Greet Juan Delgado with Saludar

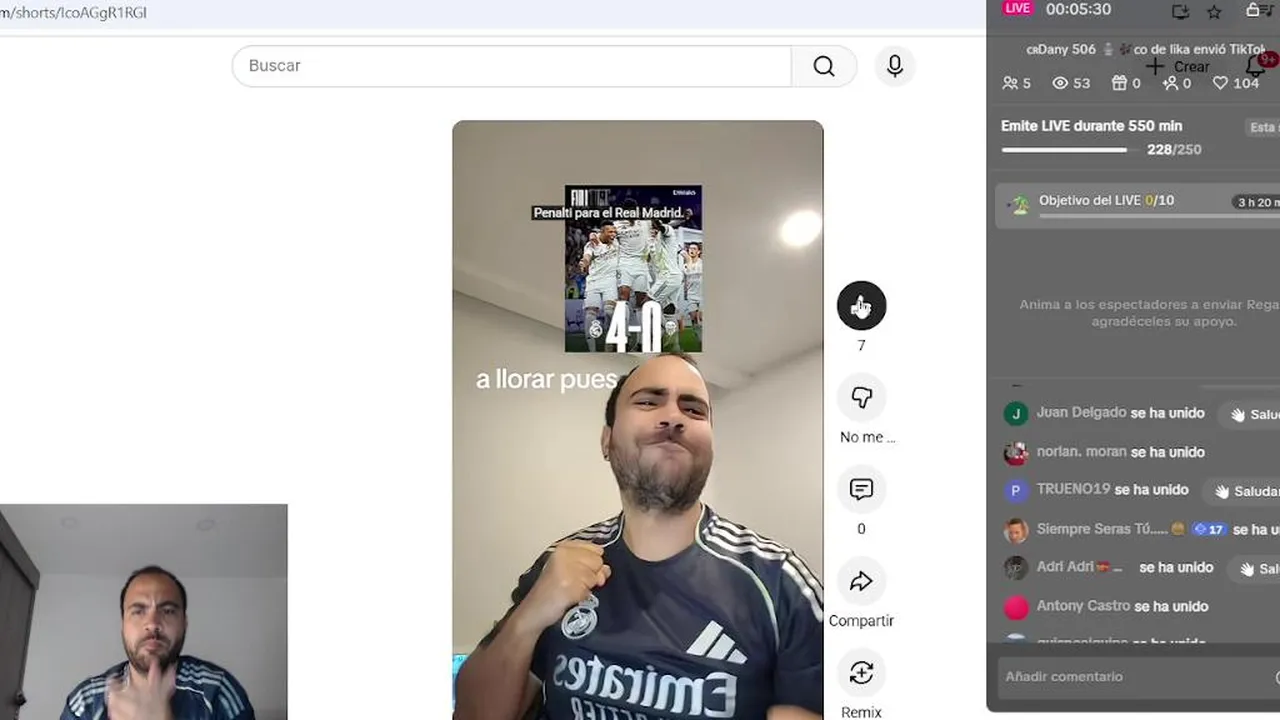point(1254,414)
